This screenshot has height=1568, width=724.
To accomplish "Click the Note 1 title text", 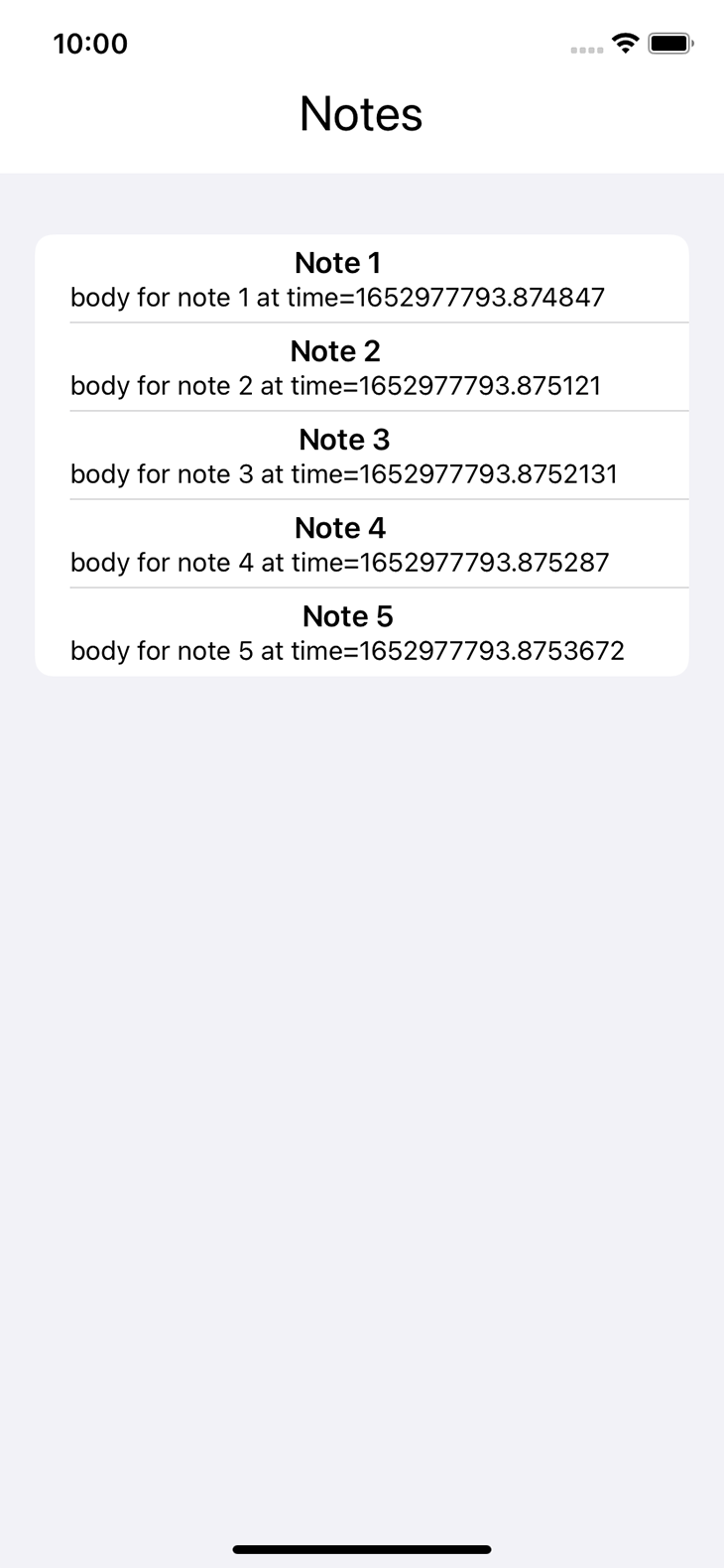I will (x=337, y=262).
